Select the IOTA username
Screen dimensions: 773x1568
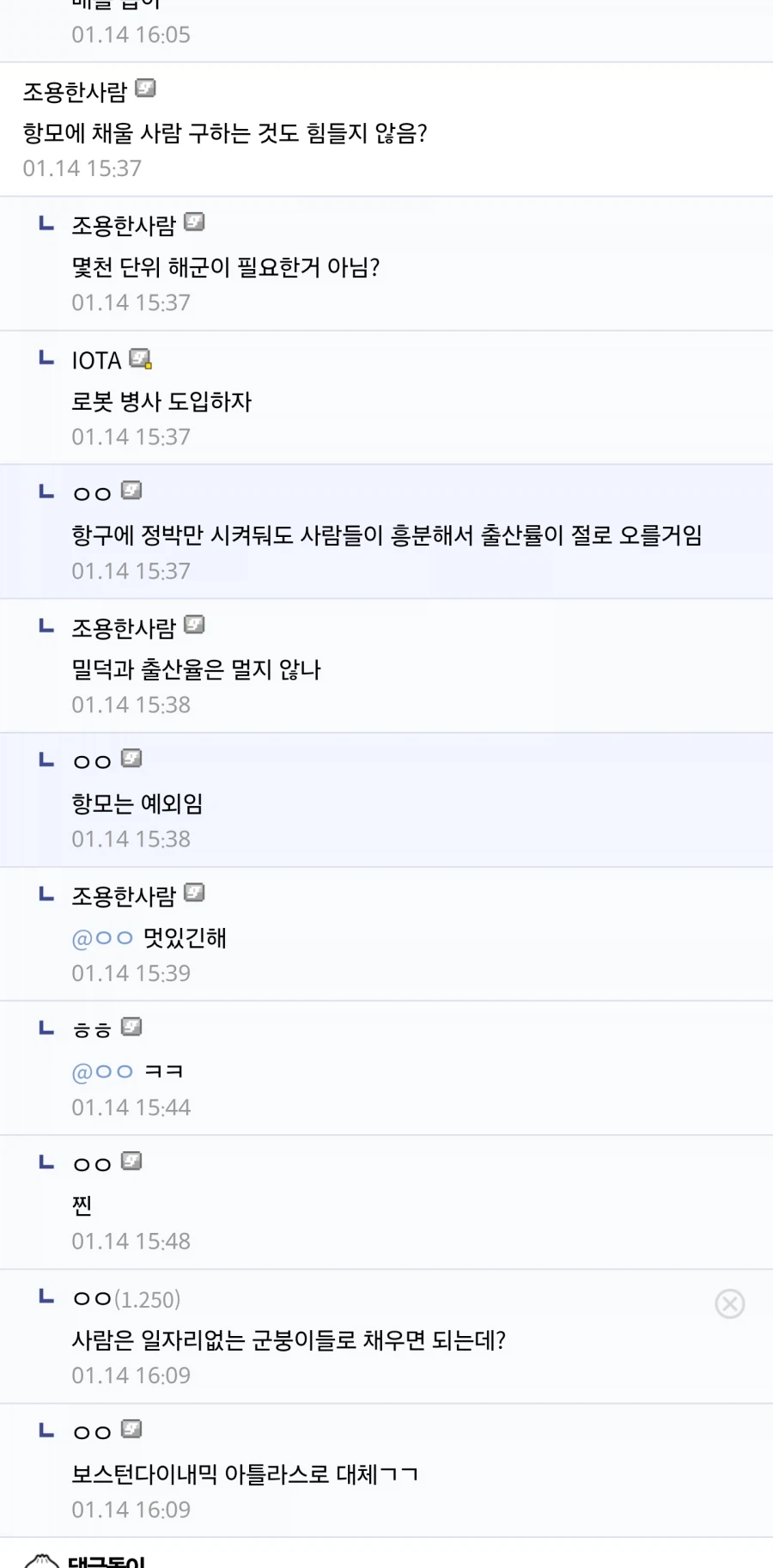[97, 360]
